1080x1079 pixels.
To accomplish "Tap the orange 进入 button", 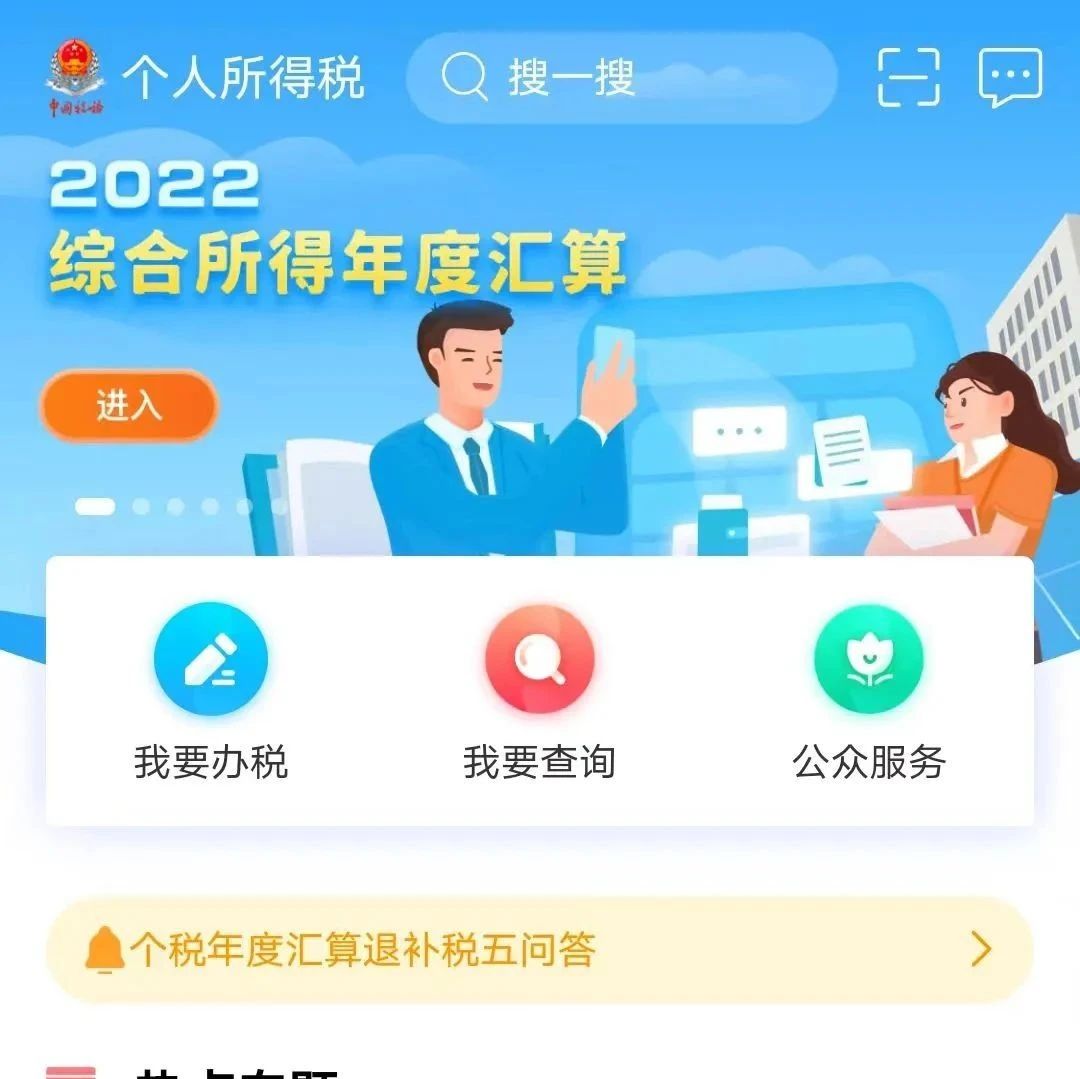I will [129, 405].
